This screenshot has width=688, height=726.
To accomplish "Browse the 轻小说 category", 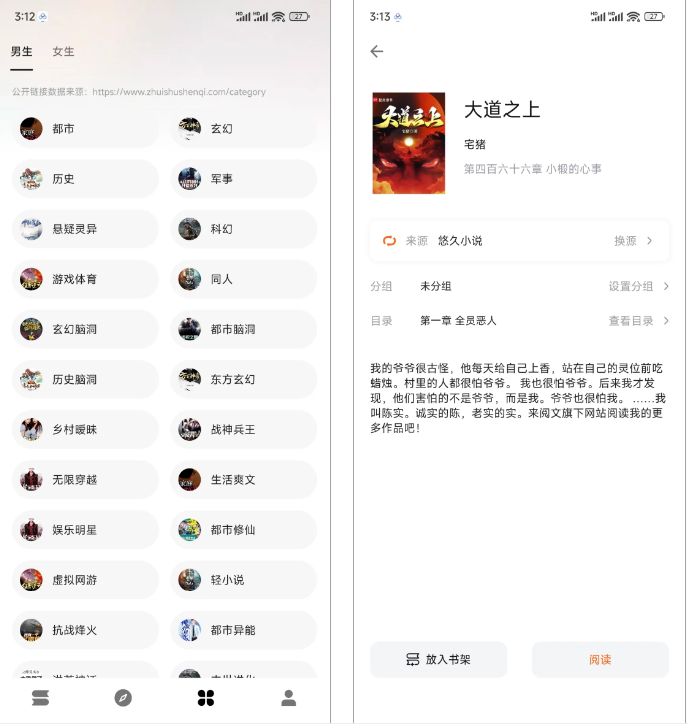I will click(243, 580).
